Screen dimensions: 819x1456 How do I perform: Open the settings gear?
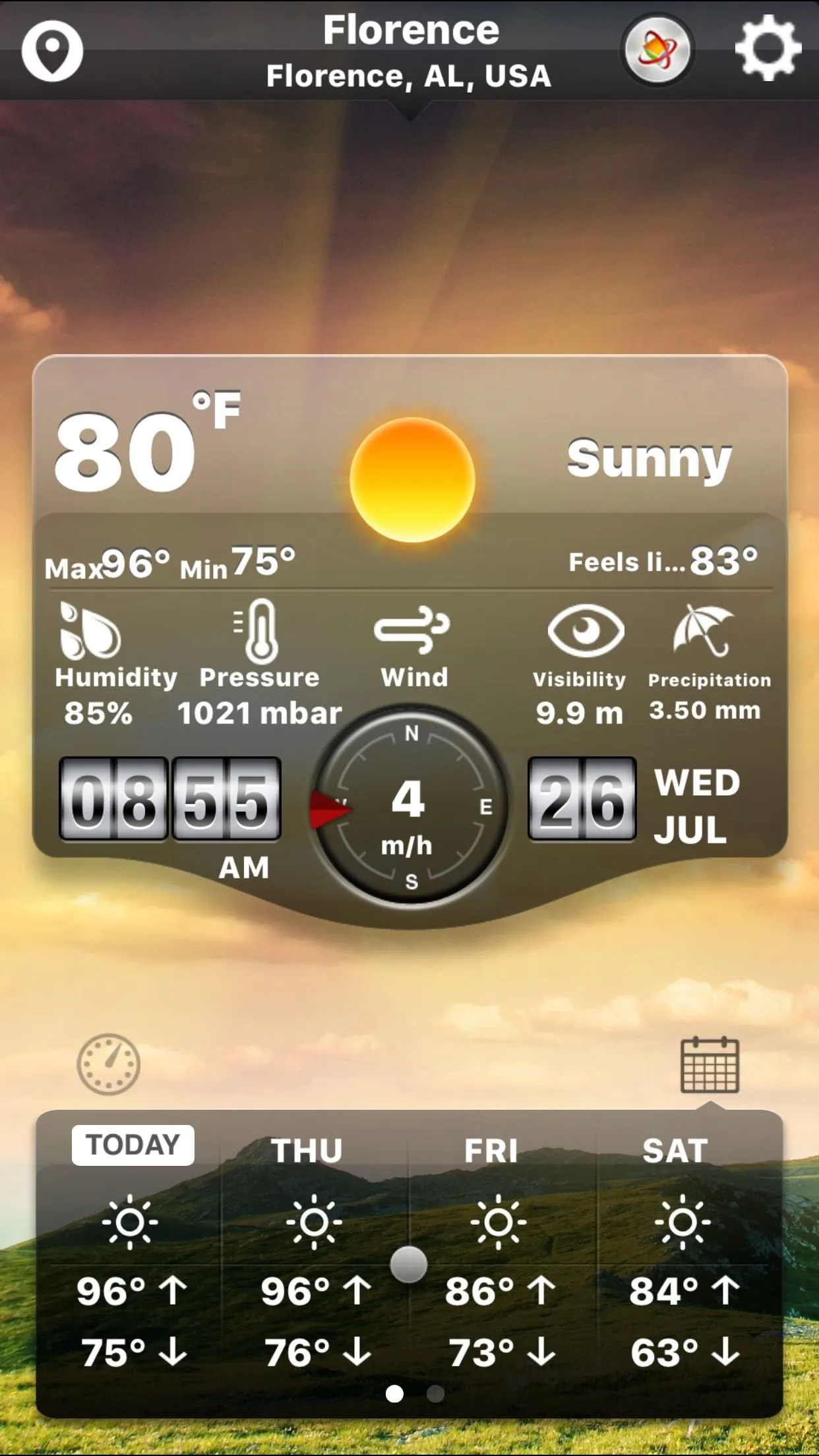point(768,48)
